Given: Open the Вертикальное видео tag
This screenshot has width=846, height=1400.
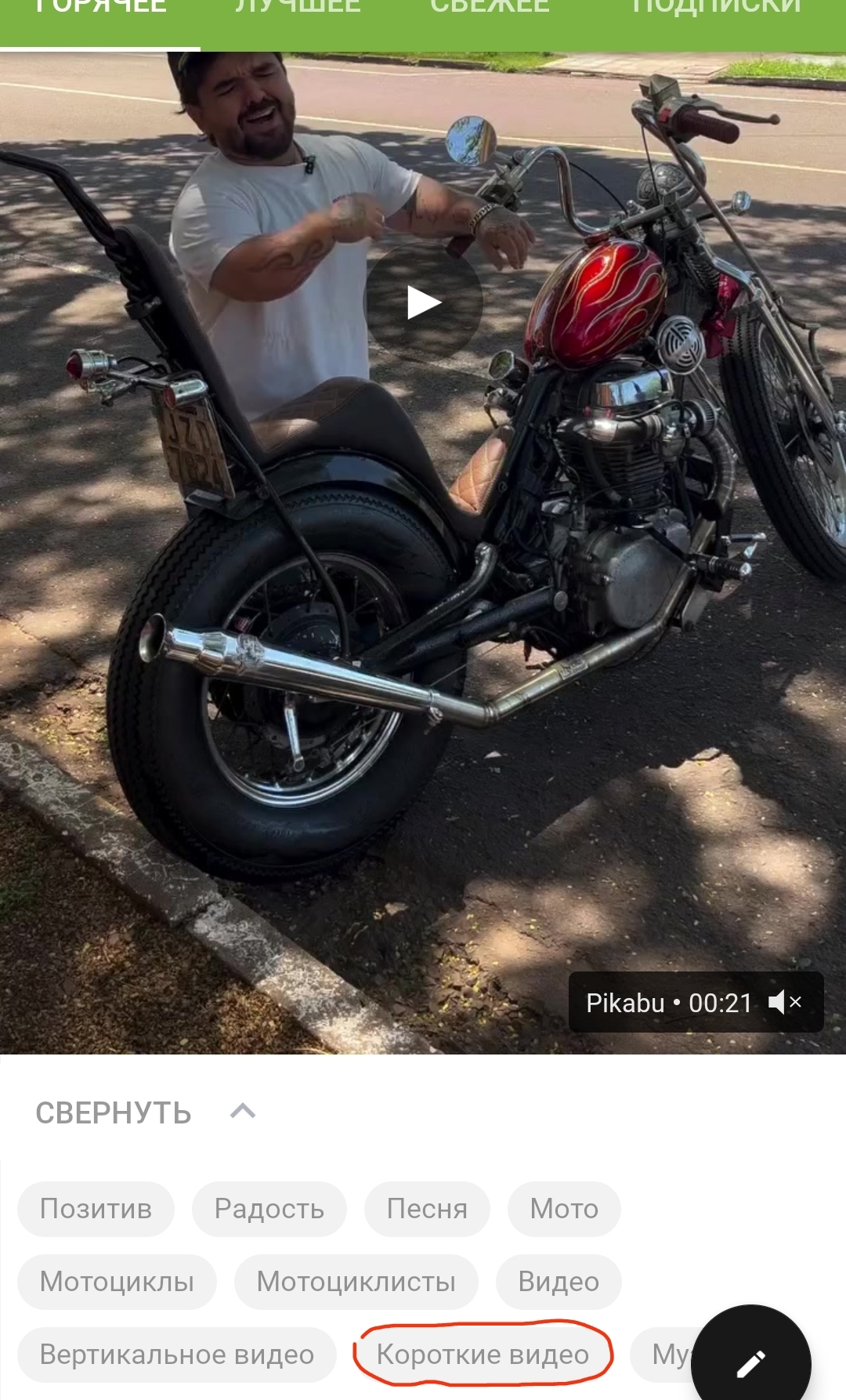Looking at the screenshot, I should point(177,1355).
